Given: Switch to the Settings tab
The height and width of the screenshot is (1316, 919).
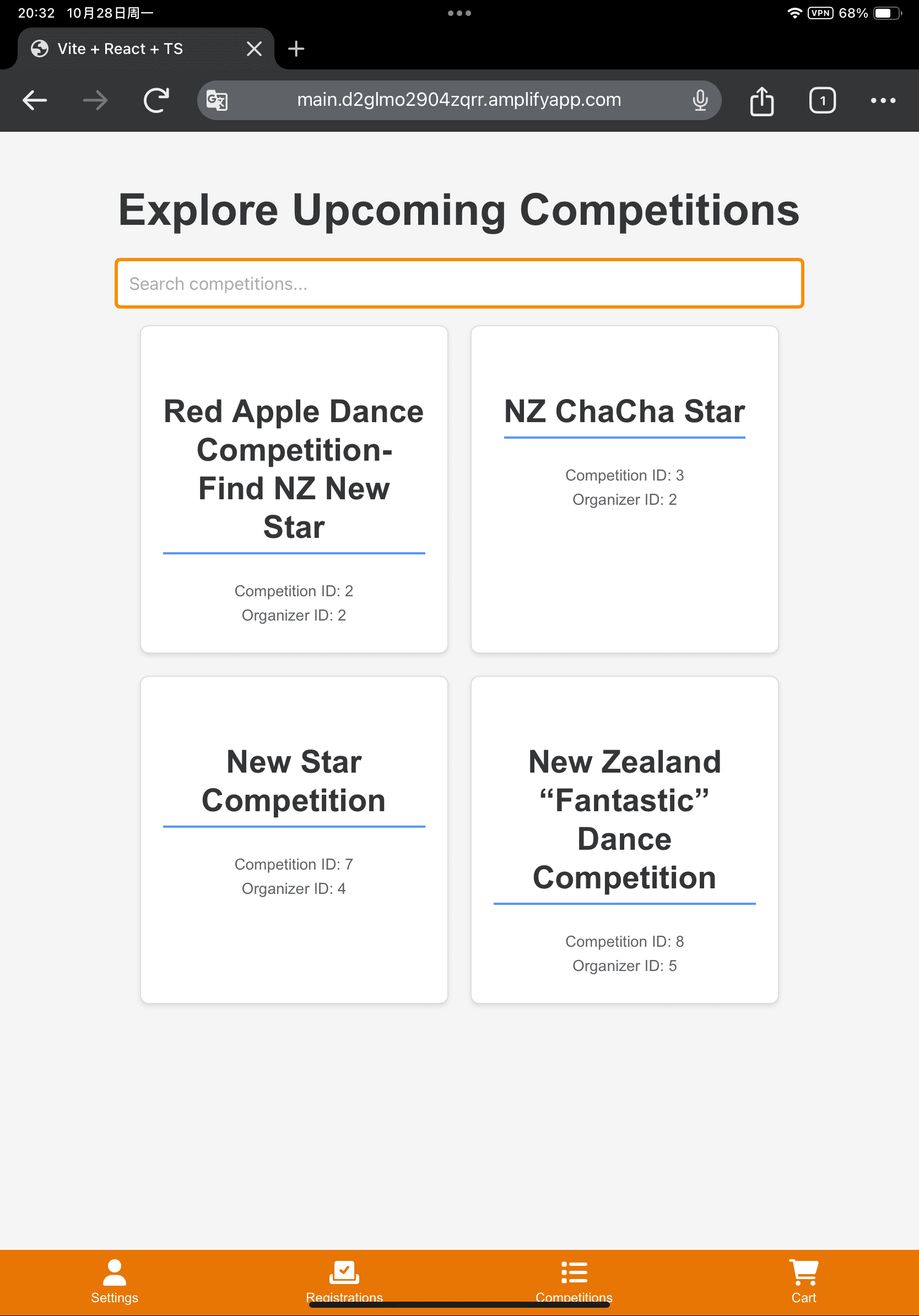Looking at the screenshot, I should pos(115,1281).
